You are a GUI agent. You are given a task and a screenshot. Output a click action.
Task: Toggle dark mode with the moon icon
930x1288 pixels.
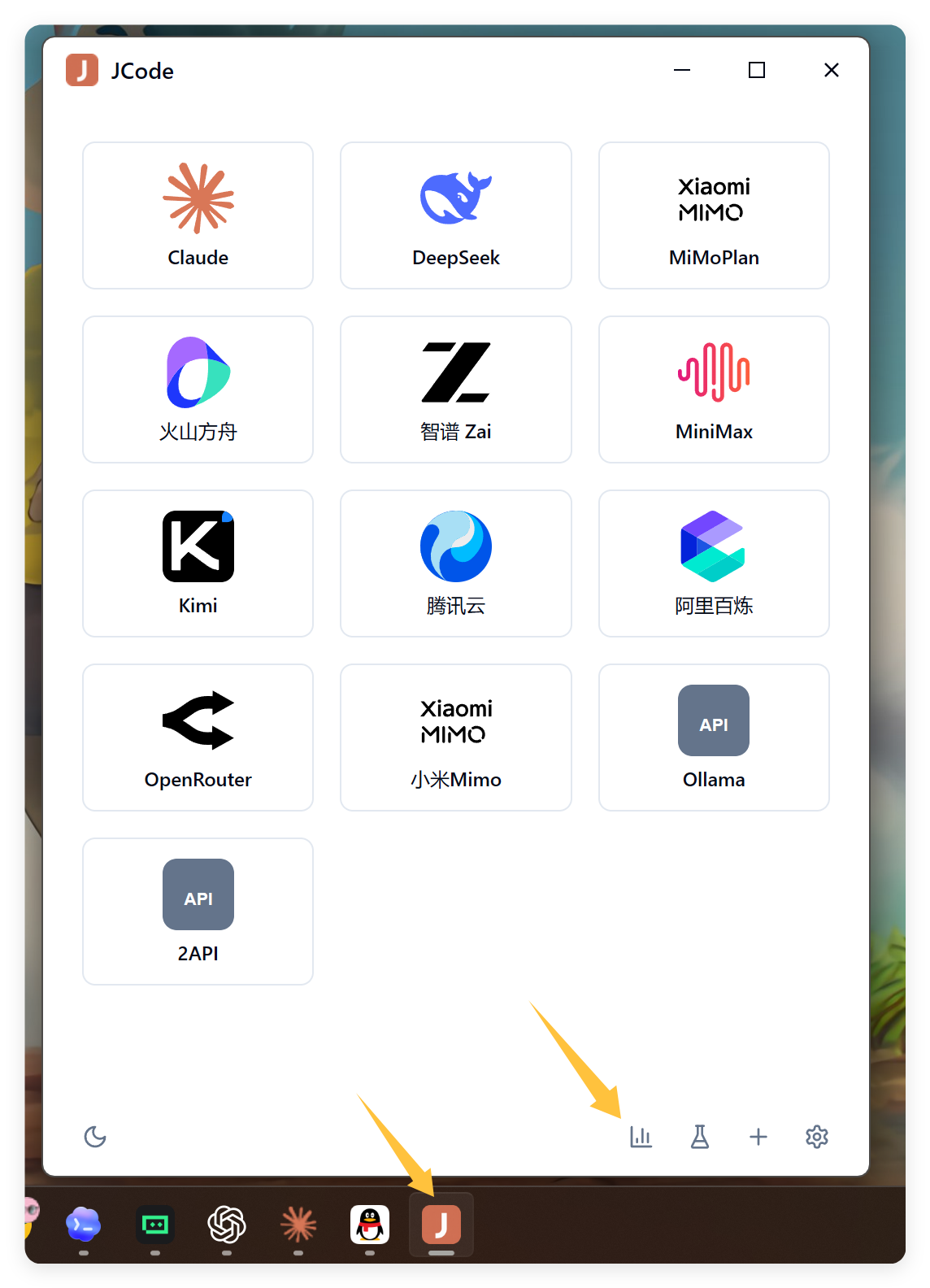tap(95, 1137)
